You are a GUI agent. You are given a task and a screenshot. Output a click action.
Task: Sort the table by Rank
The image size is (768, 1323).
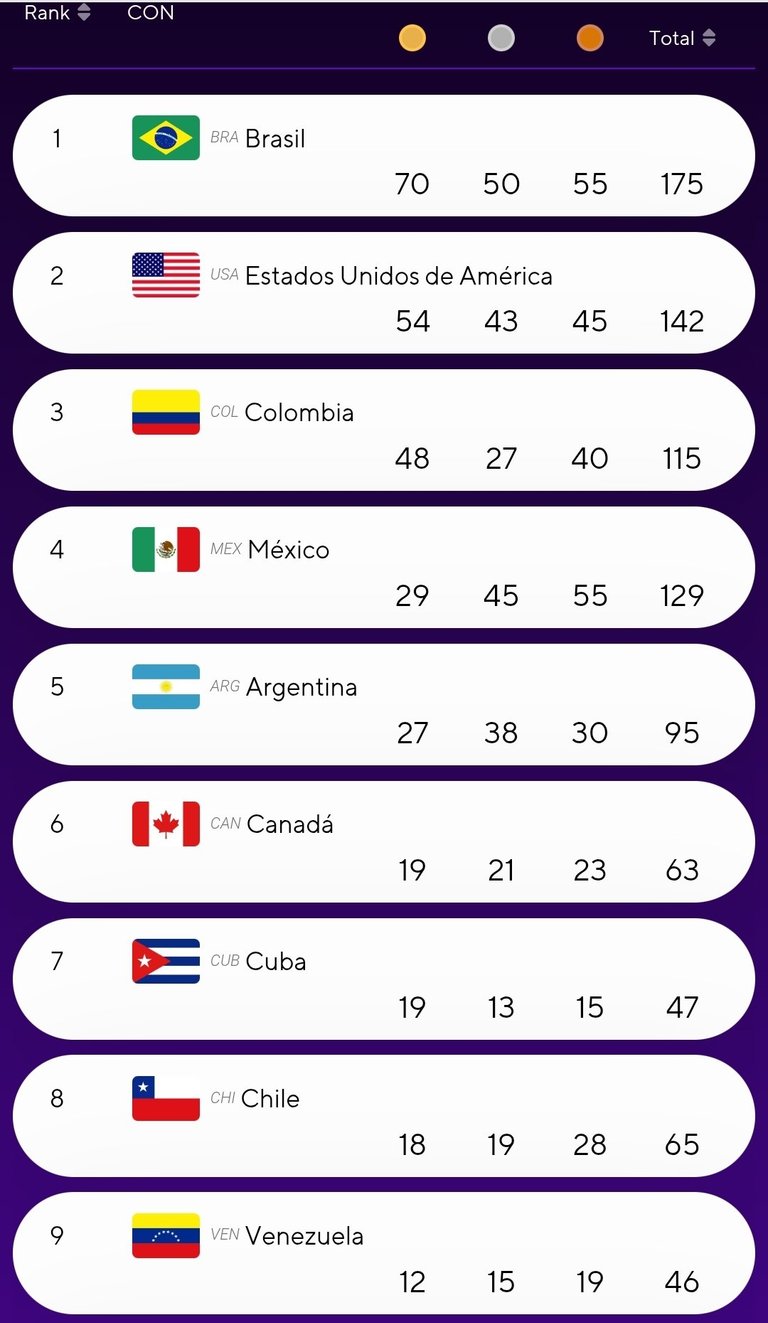[57, 13]
